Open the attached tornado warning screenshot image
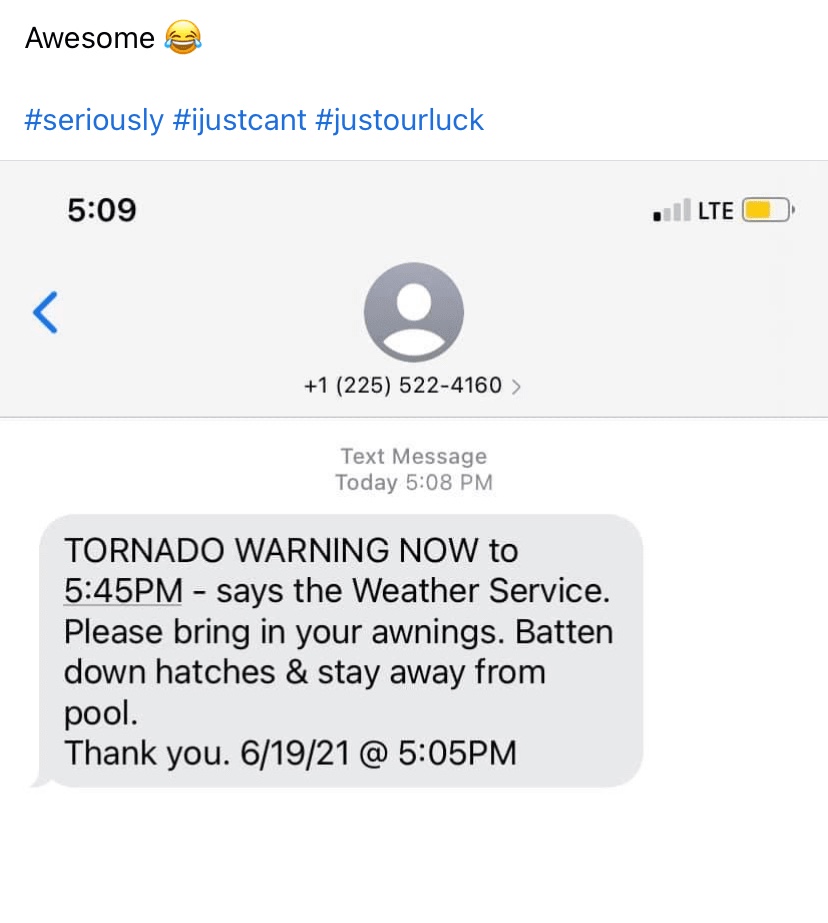 [x=414, y=600]
